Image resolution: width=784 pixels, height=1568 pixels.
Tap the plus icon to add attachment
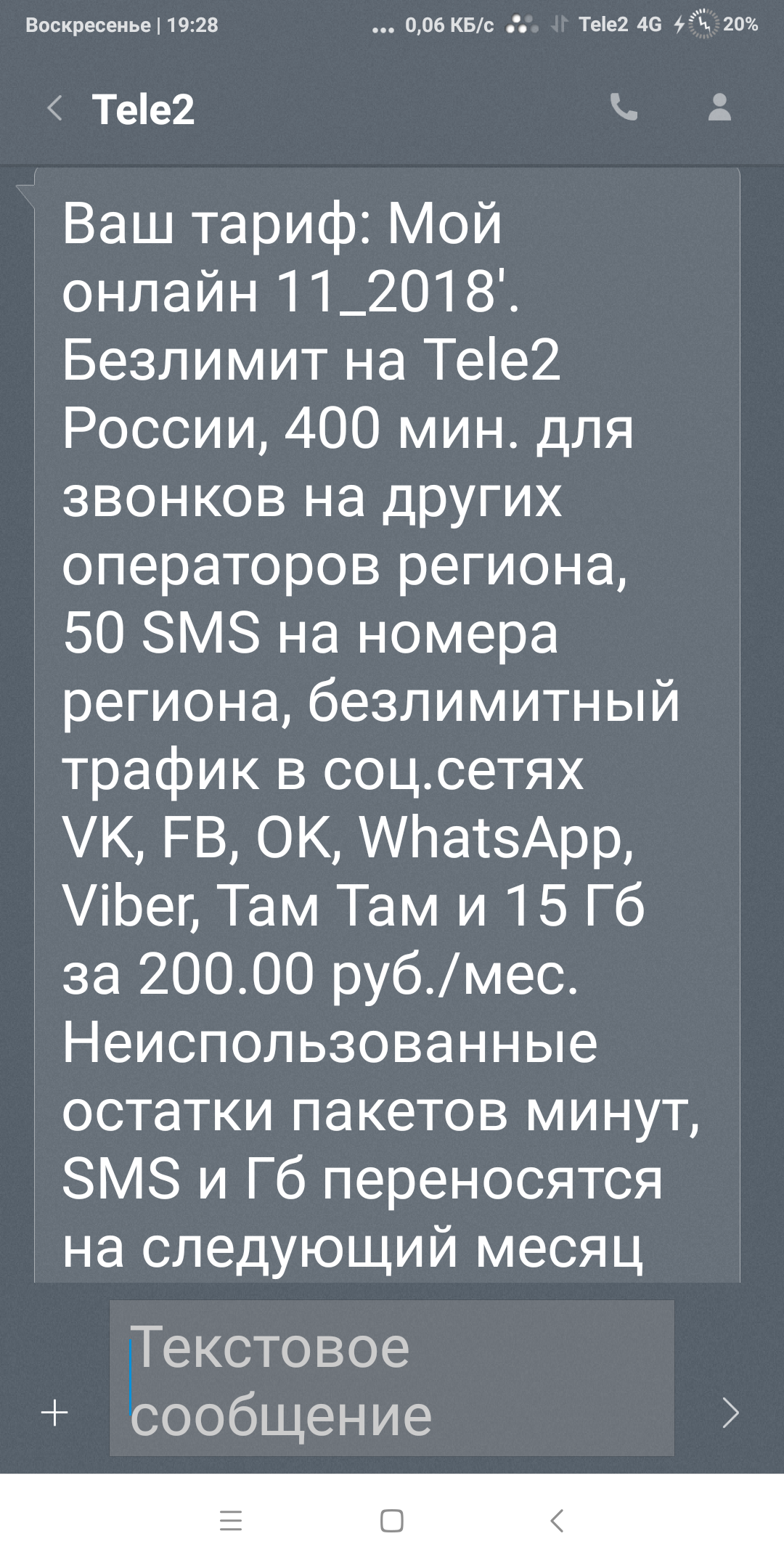click(54, 1413)
